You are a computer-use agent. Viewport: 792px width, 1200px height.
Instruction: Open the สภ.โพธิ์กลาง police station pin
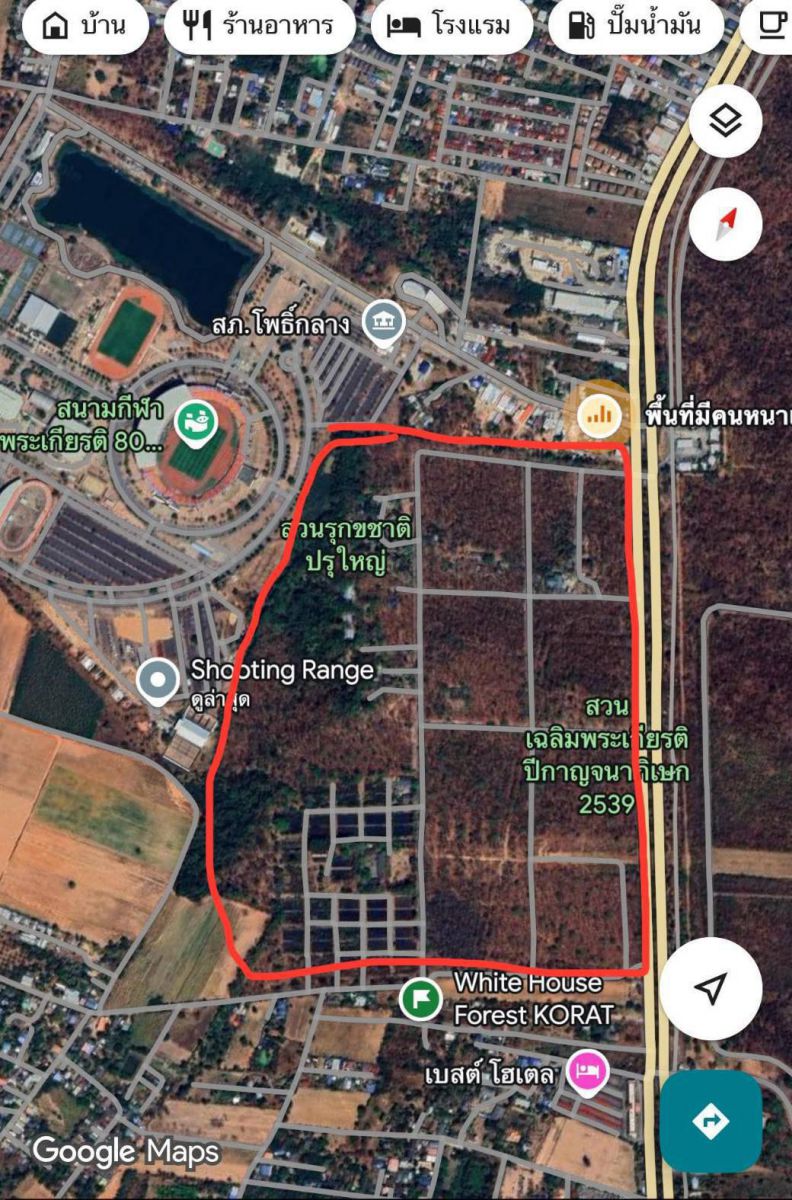pos(382,323)
